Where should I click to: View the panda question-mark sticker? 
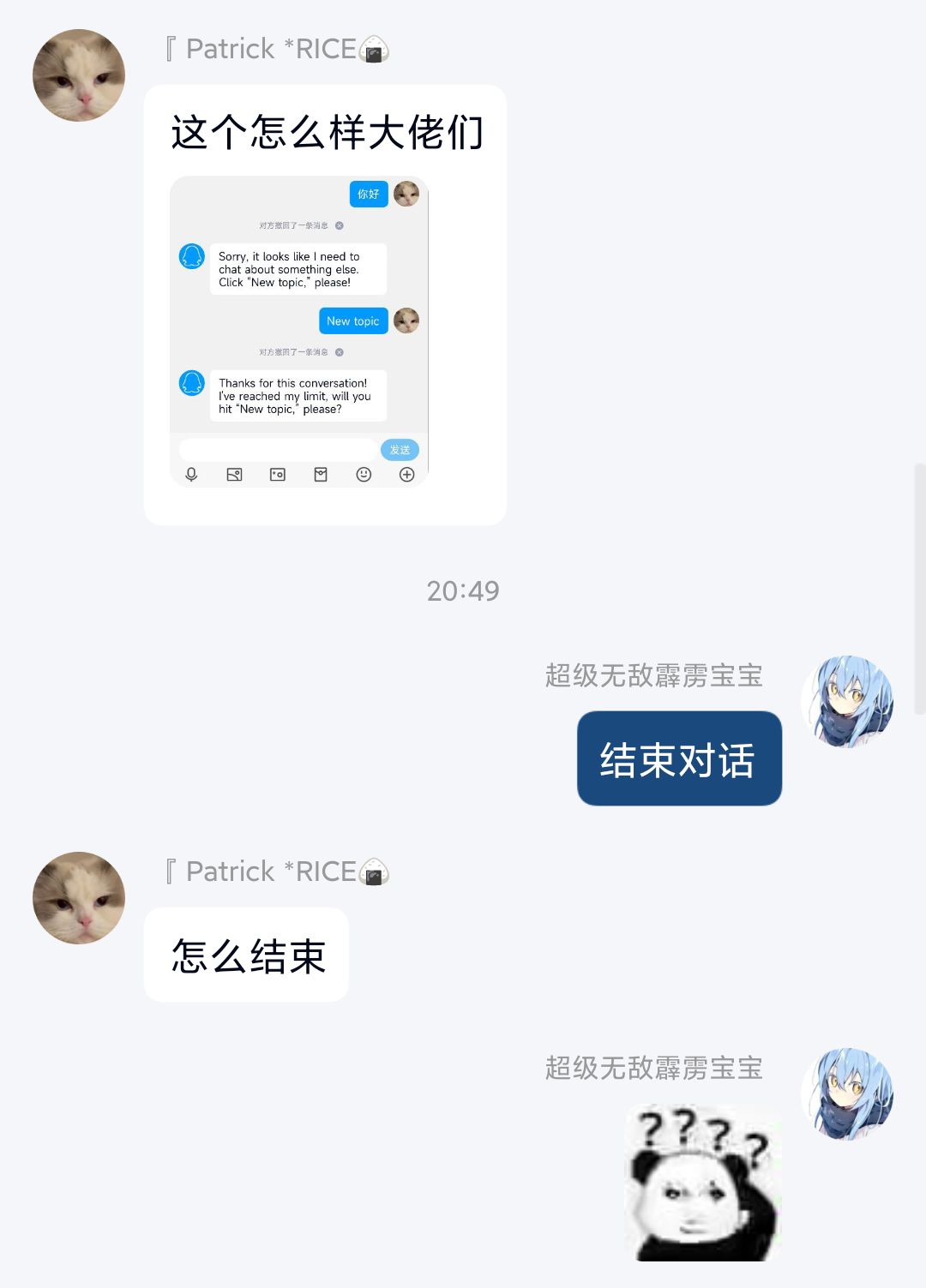(x=703, y=1183)
